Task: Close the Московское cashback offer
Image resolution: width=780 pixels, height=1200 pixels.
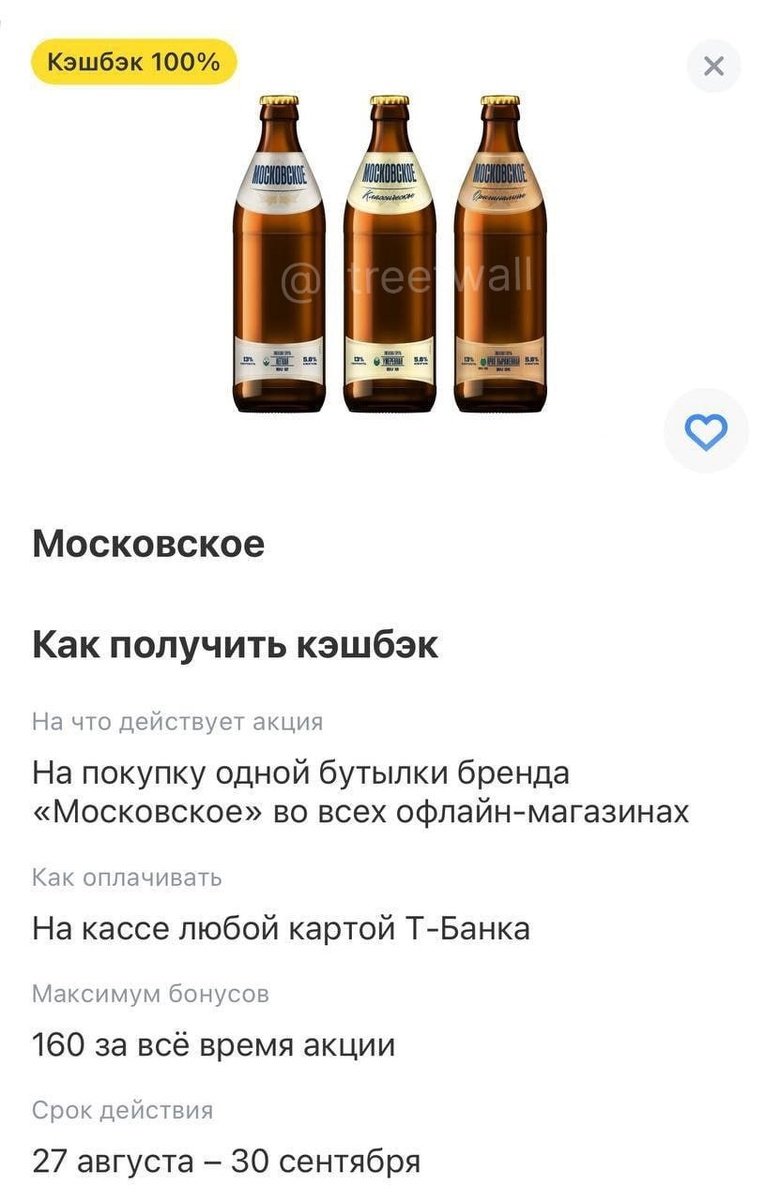Action: (x=713, y=67)
